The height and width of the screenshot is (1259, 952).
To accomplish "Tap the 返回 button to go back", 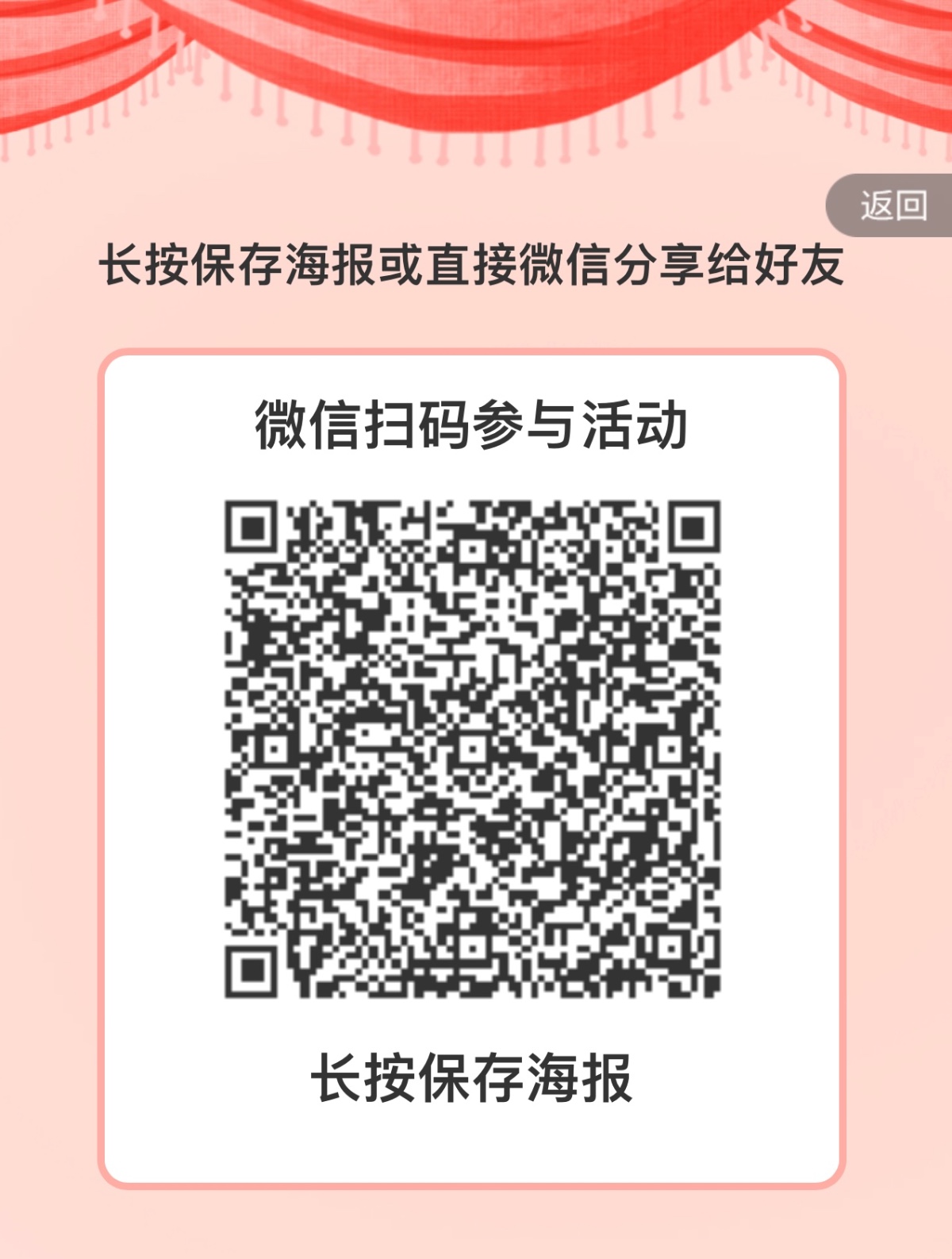I will point(892,205).
